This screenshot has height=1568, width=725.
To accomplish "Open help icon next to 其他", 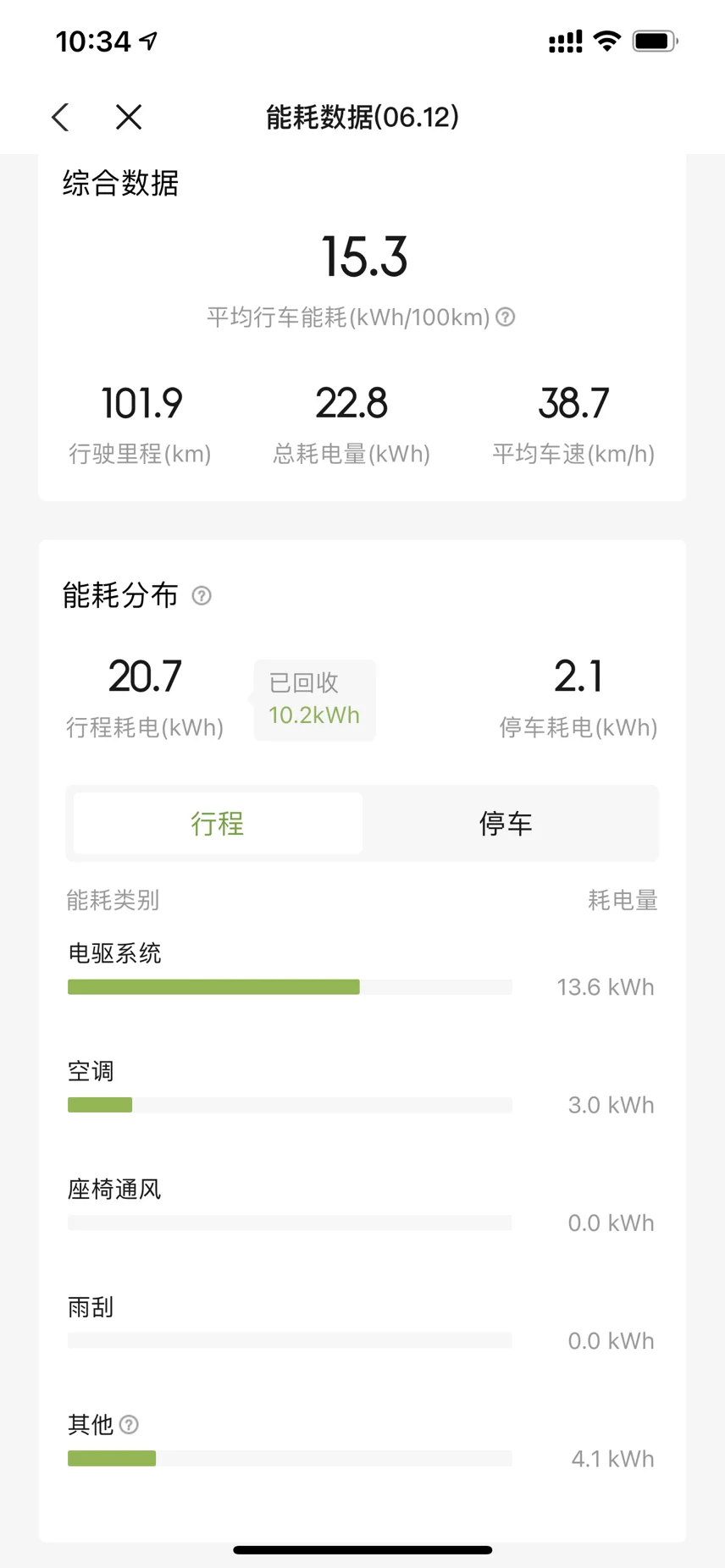I will pyautogui.click(x=130, y=1425).
